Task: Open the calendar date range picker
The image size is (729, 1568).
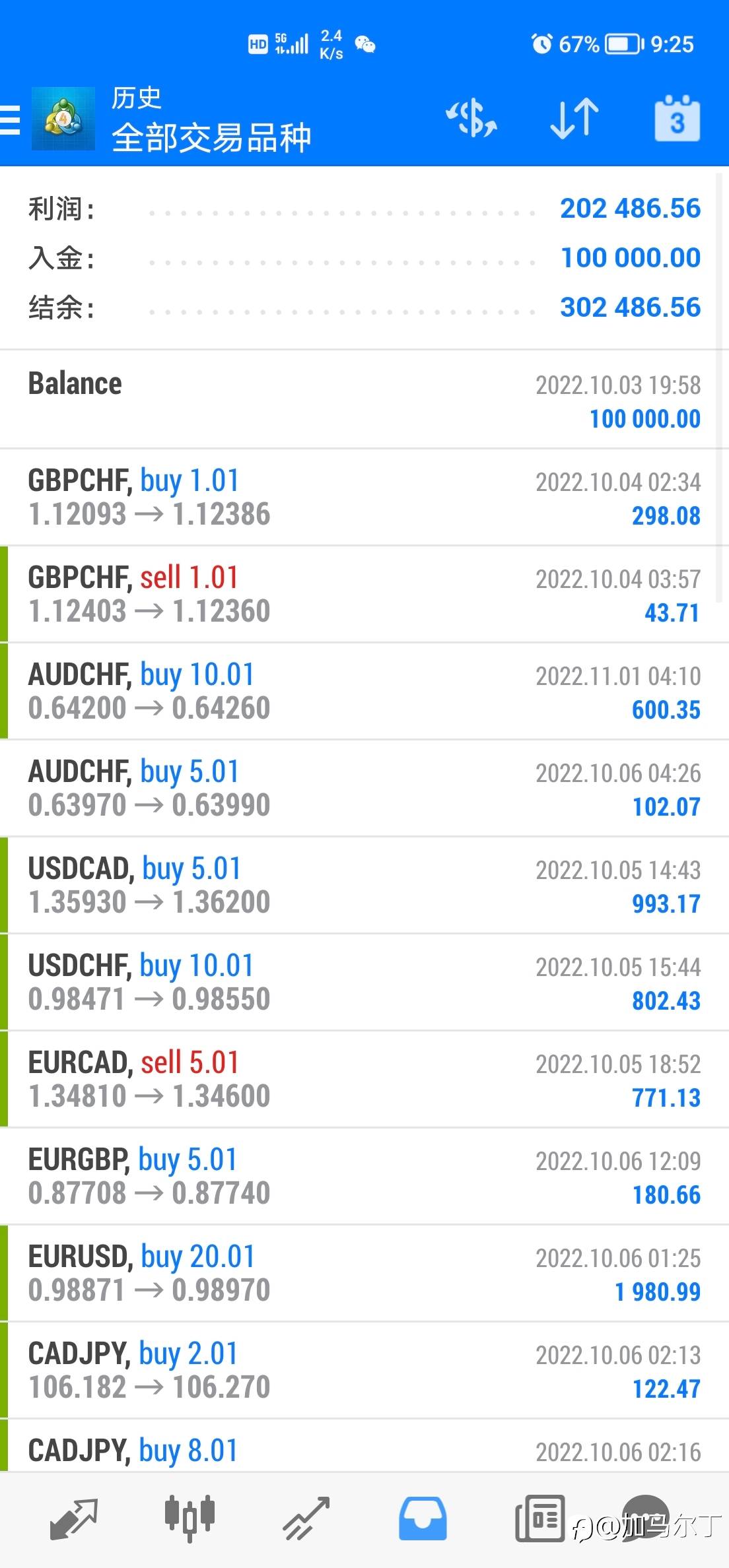Action: 677,120
